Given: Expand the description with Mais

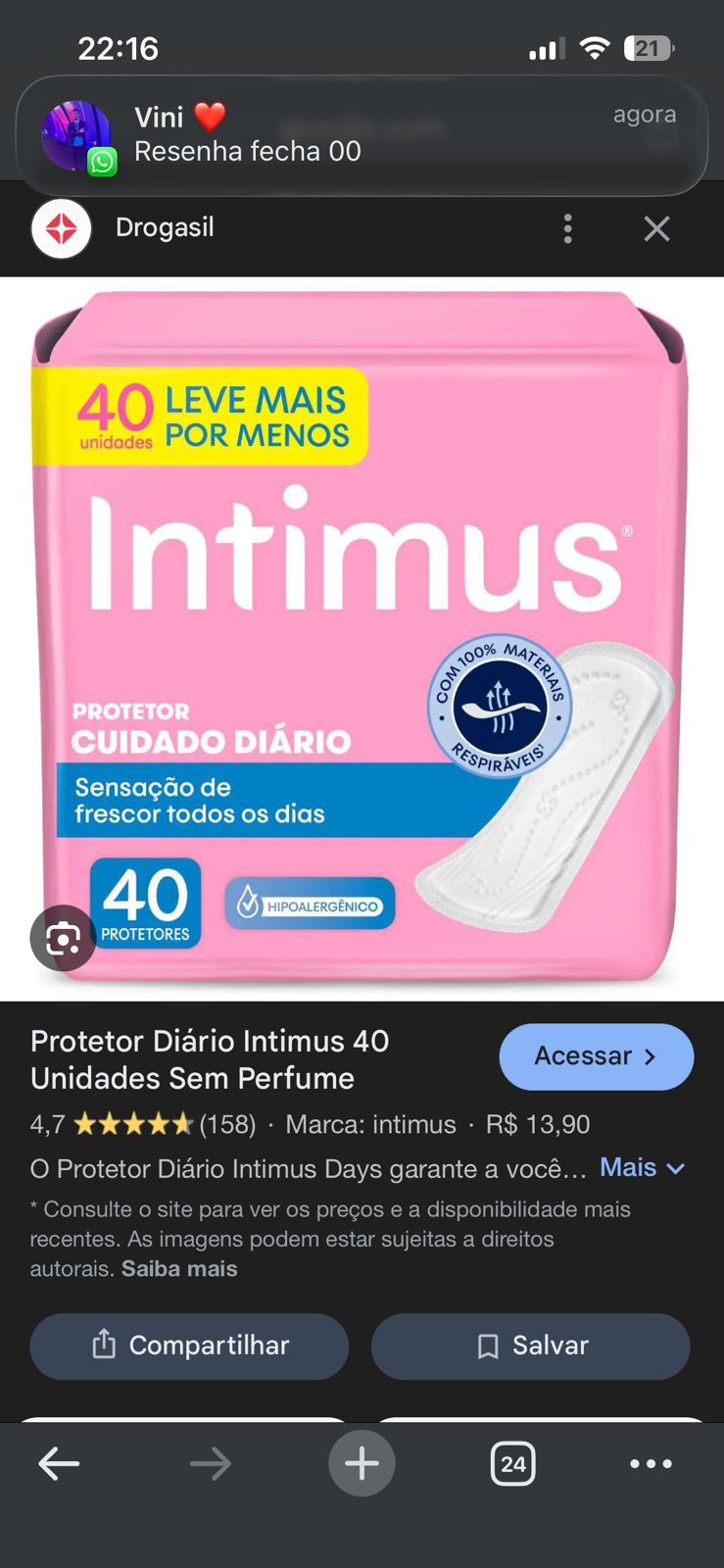Looking at the screenshot, I should coord(642,1168).
